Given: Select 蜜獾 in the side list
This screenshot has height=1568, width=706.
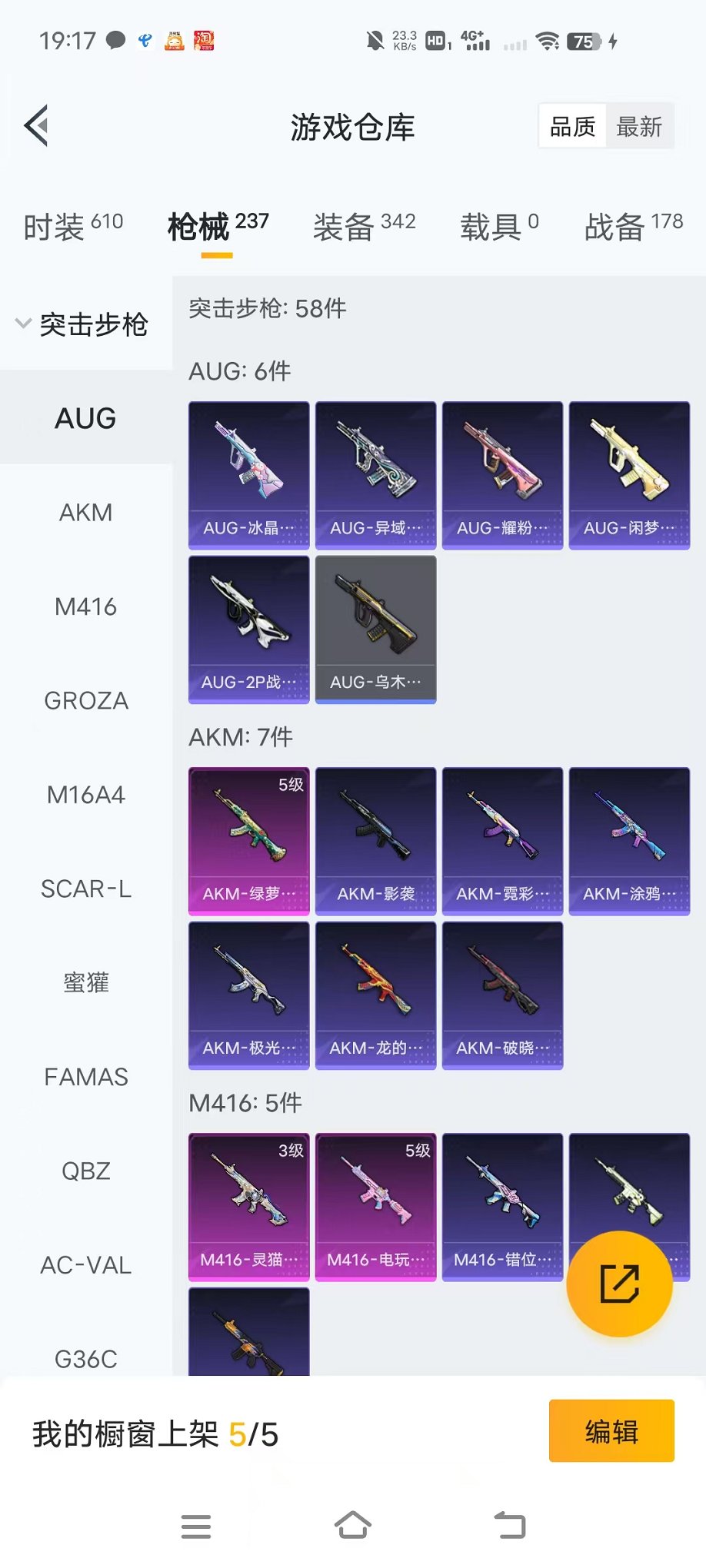Looking at the screenshot, I should point(86,983).
